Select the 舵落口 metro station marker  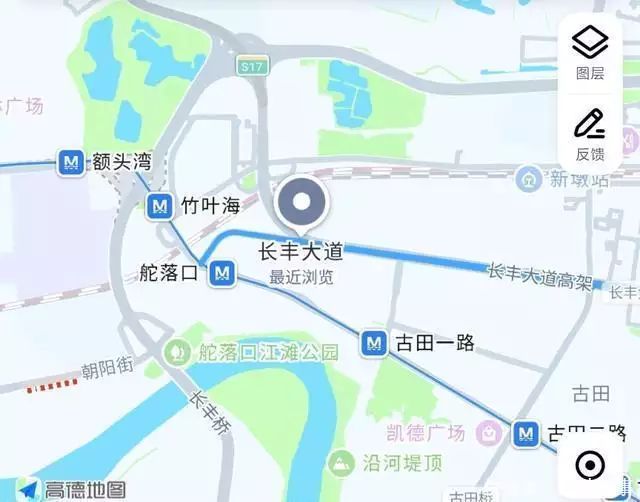click(222, 273)
